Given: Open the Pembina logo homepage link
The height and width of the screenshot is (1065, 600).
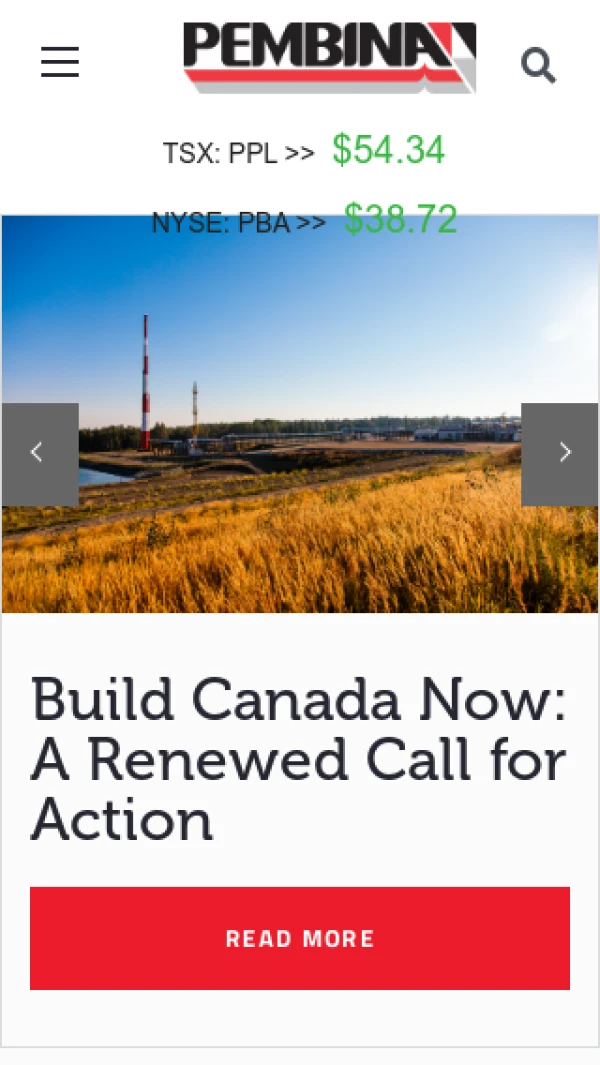Looking at the screenshot, I should pos(329,57).
